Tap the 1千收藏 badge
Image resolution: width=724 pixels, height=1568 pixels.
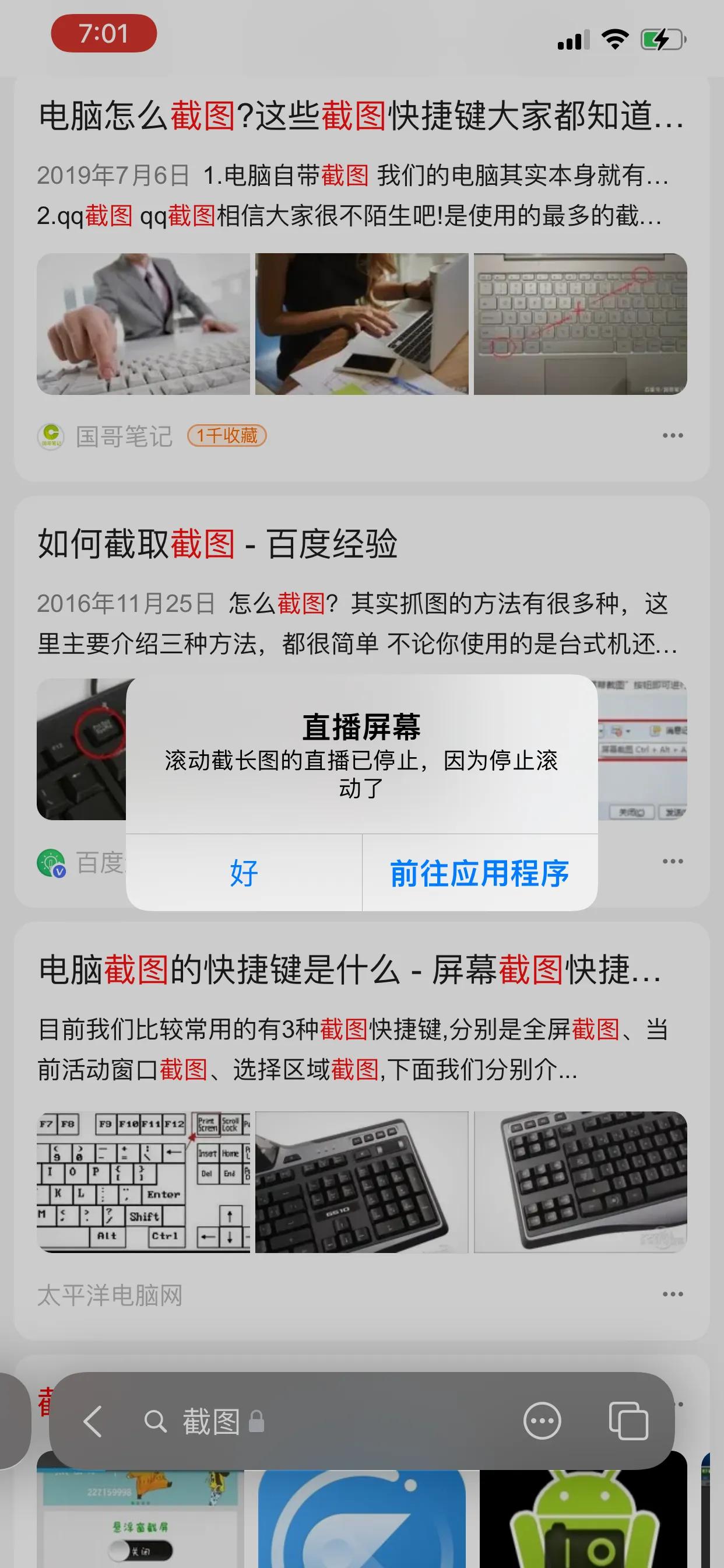[228, 435]
